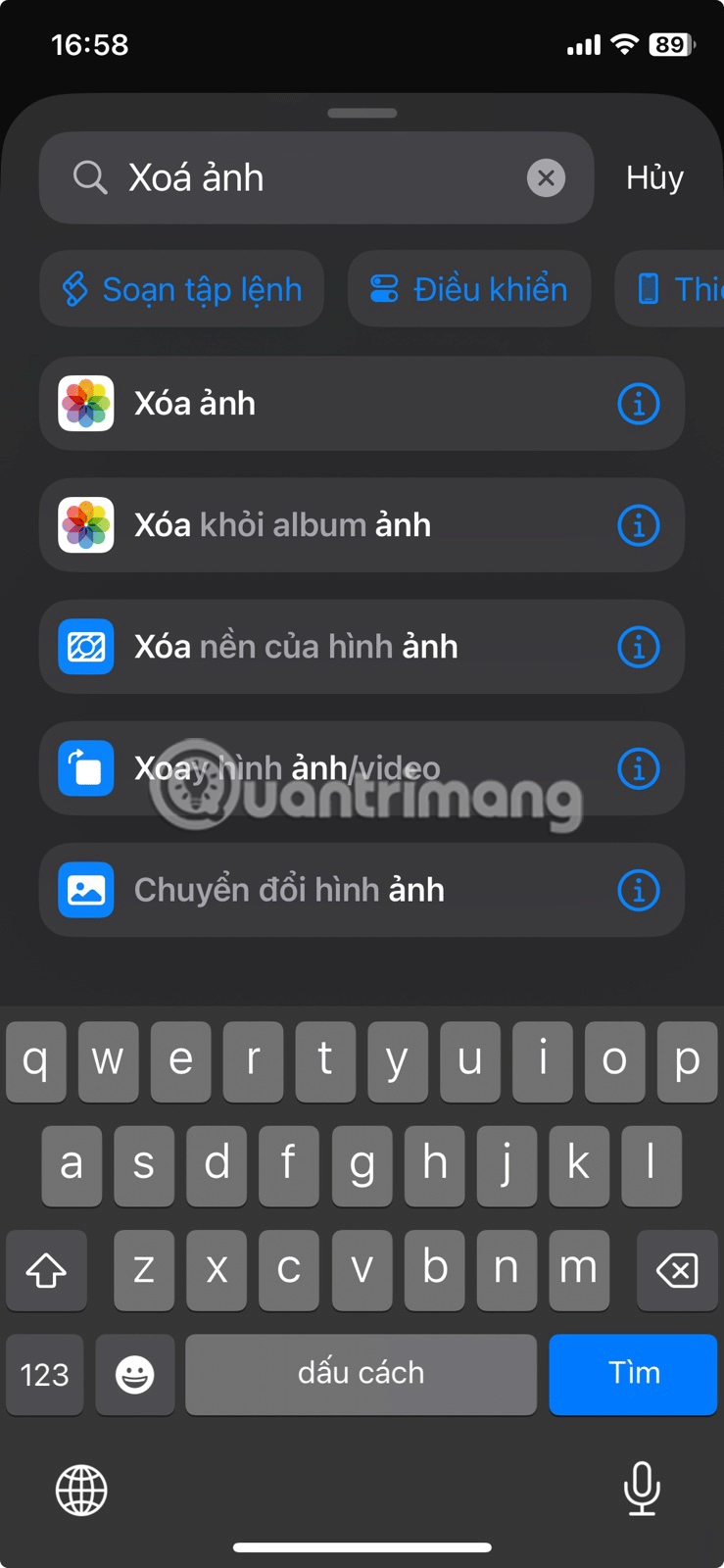The image size is (724, 1568).
Task: Start dictation with the microphone
Action: pos(642,1489)
